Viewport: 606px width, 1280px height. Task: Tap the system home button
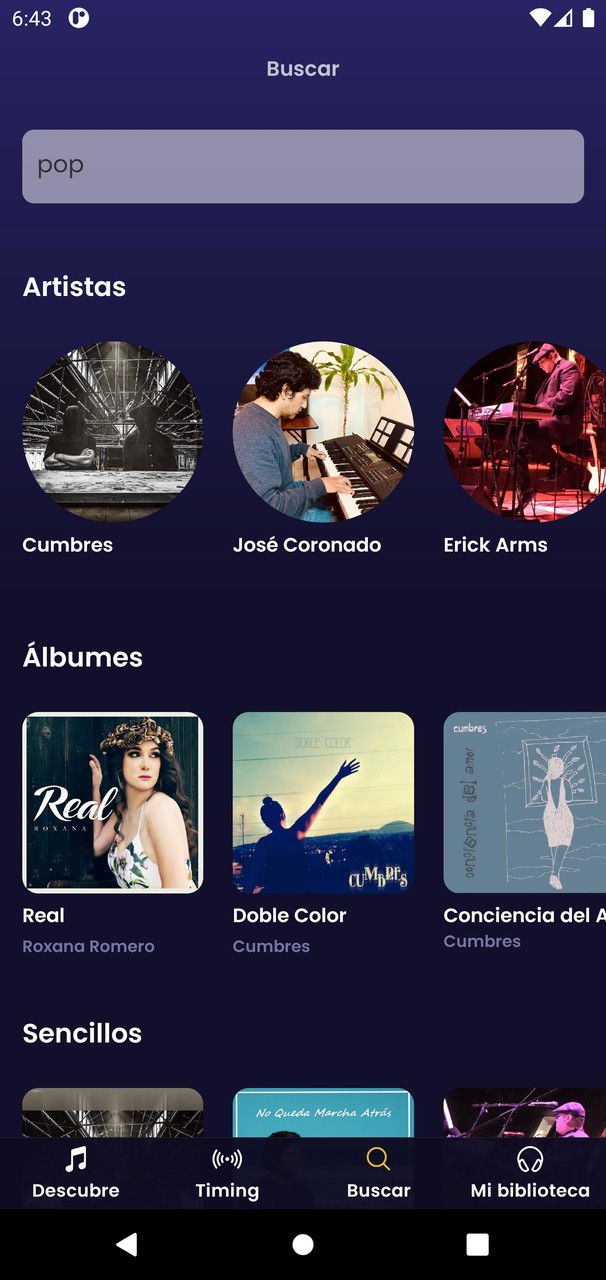(x=303, y=1244)
